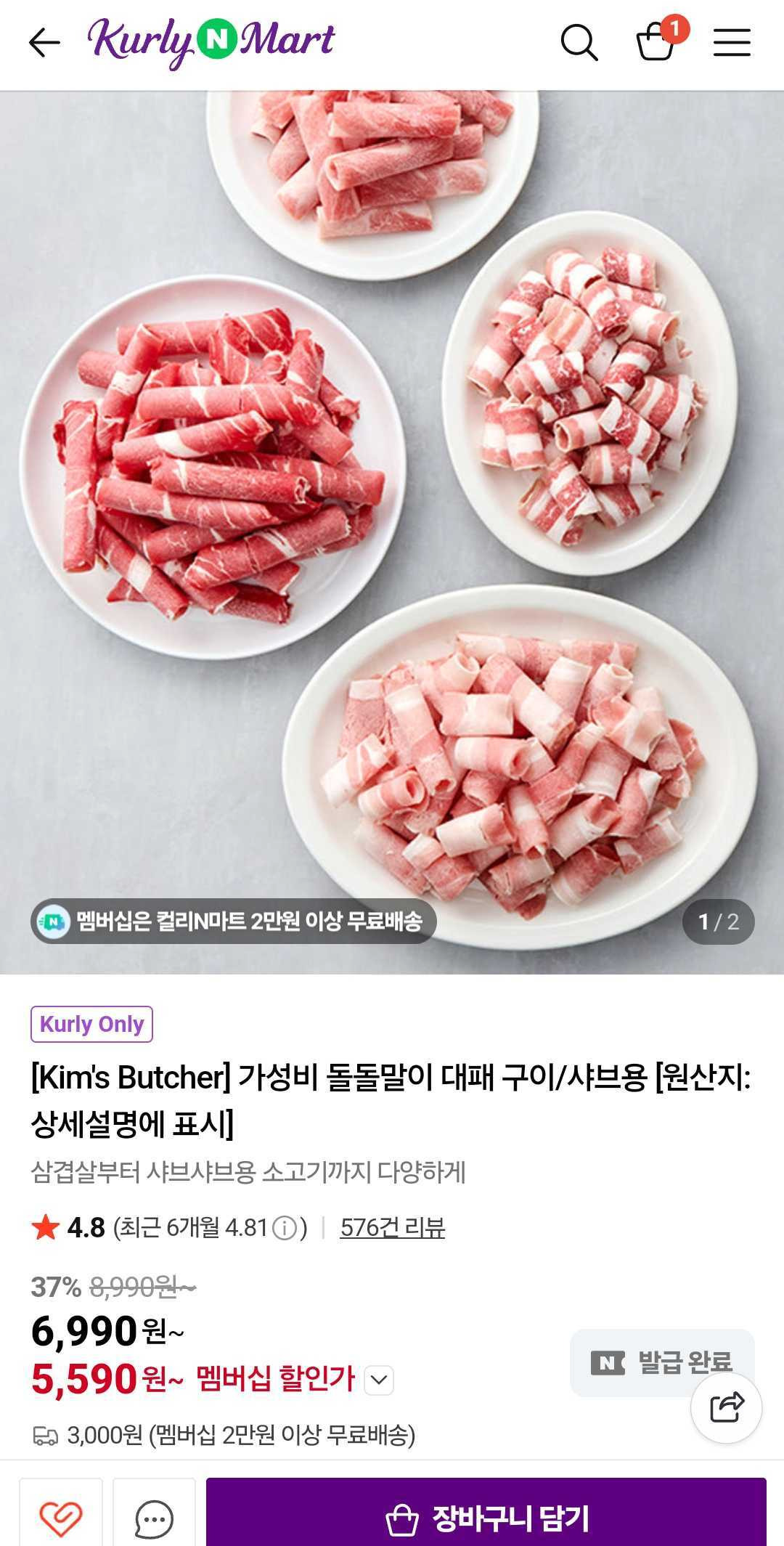Open the product inquiry chat icon
This screenshot has height=1546, width=784.
click(x=154, y=1518)
